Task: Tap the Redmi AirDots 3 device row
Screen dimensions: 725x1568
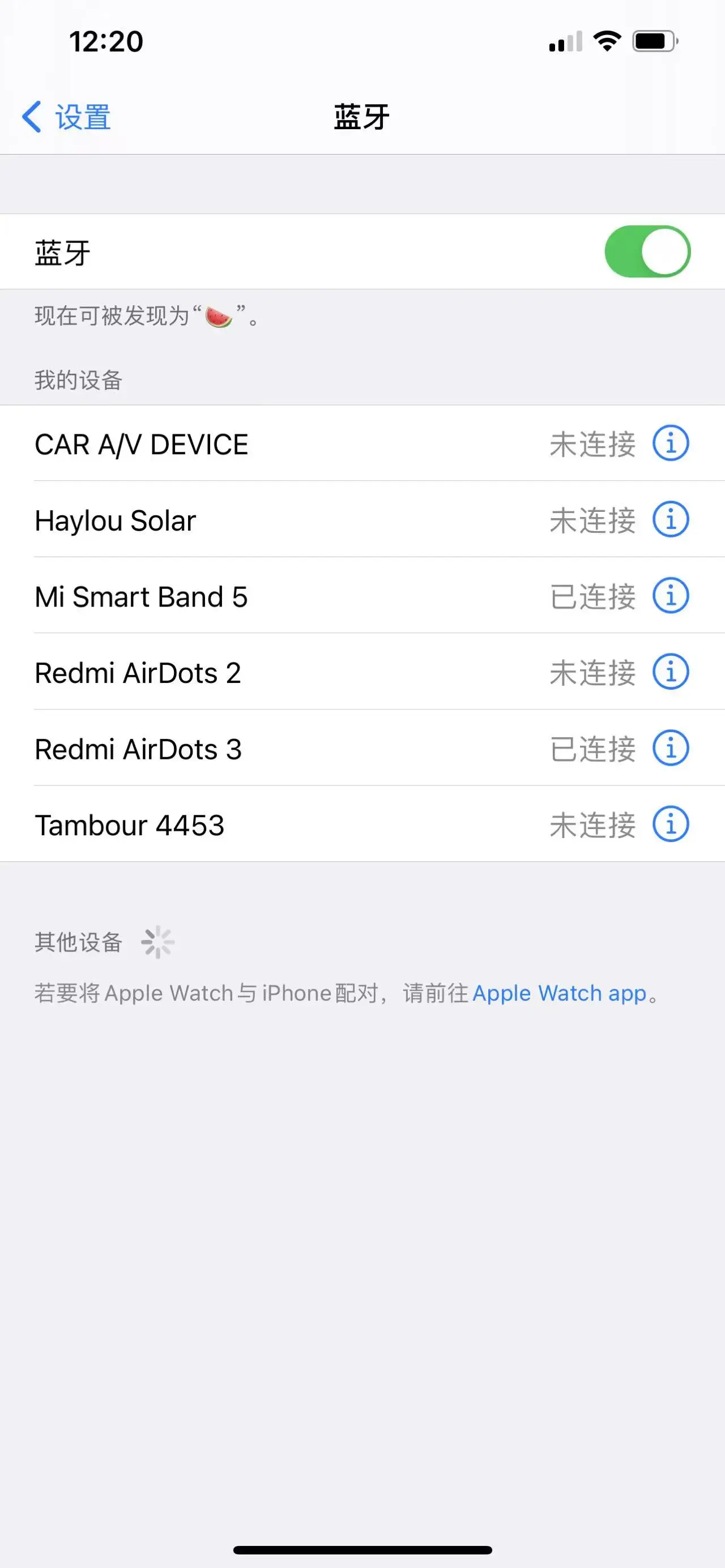Action: coord(362,747)
